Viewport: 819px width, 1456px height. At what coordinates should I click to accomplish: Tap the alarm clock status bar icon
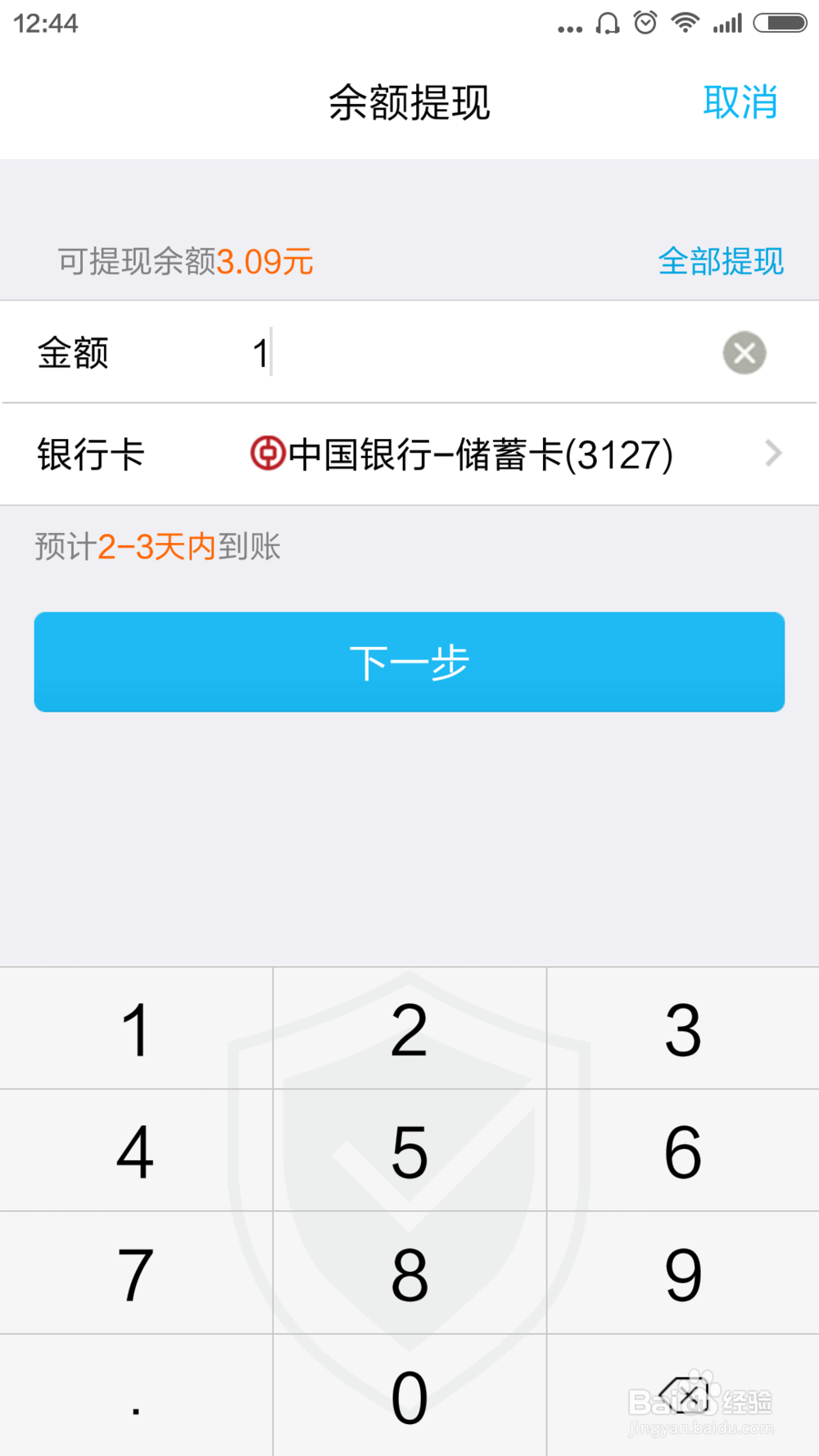pyautogui.click(x=645, y=22)
